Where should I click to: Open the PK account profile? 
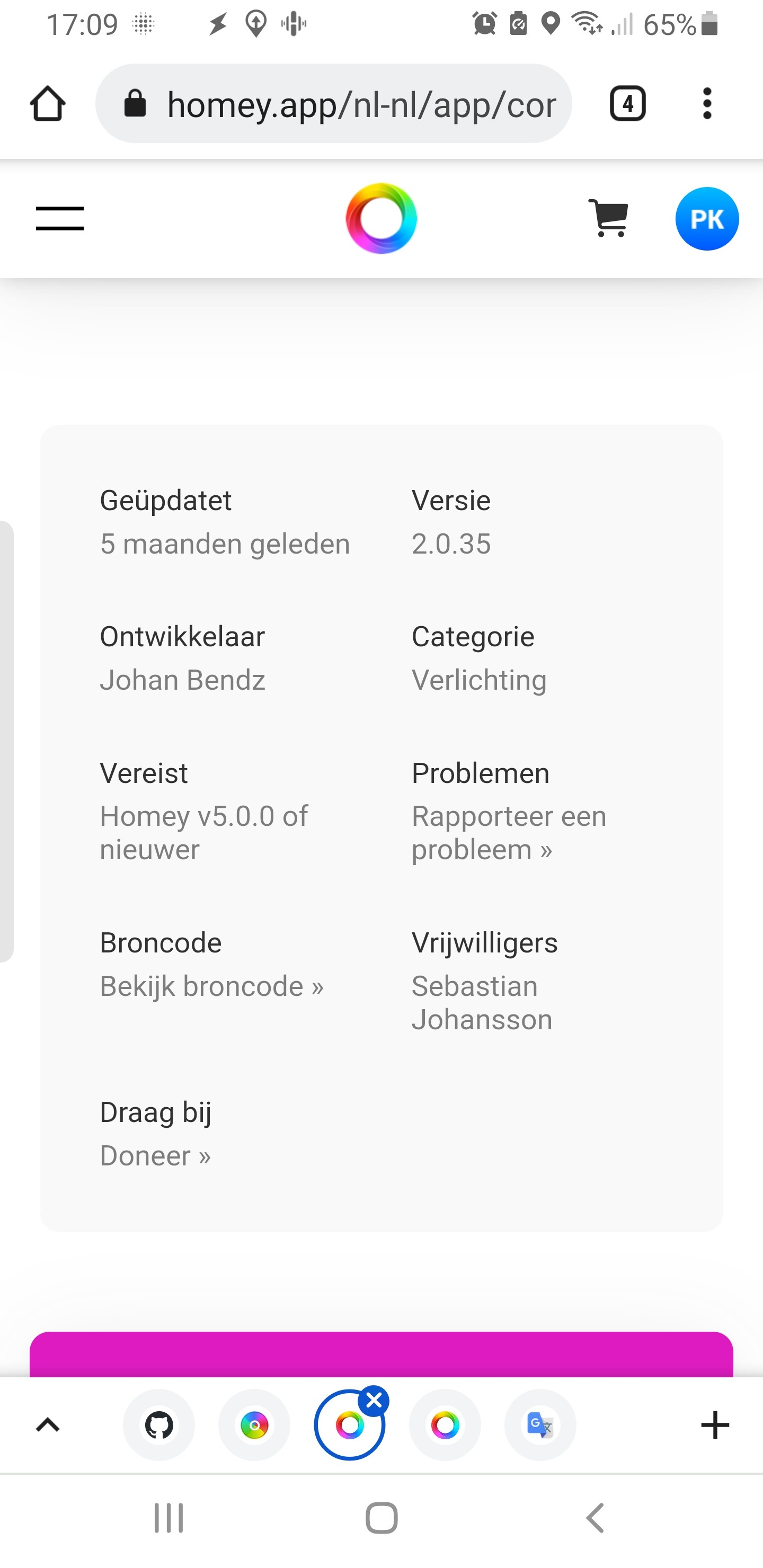pos(706,219)
